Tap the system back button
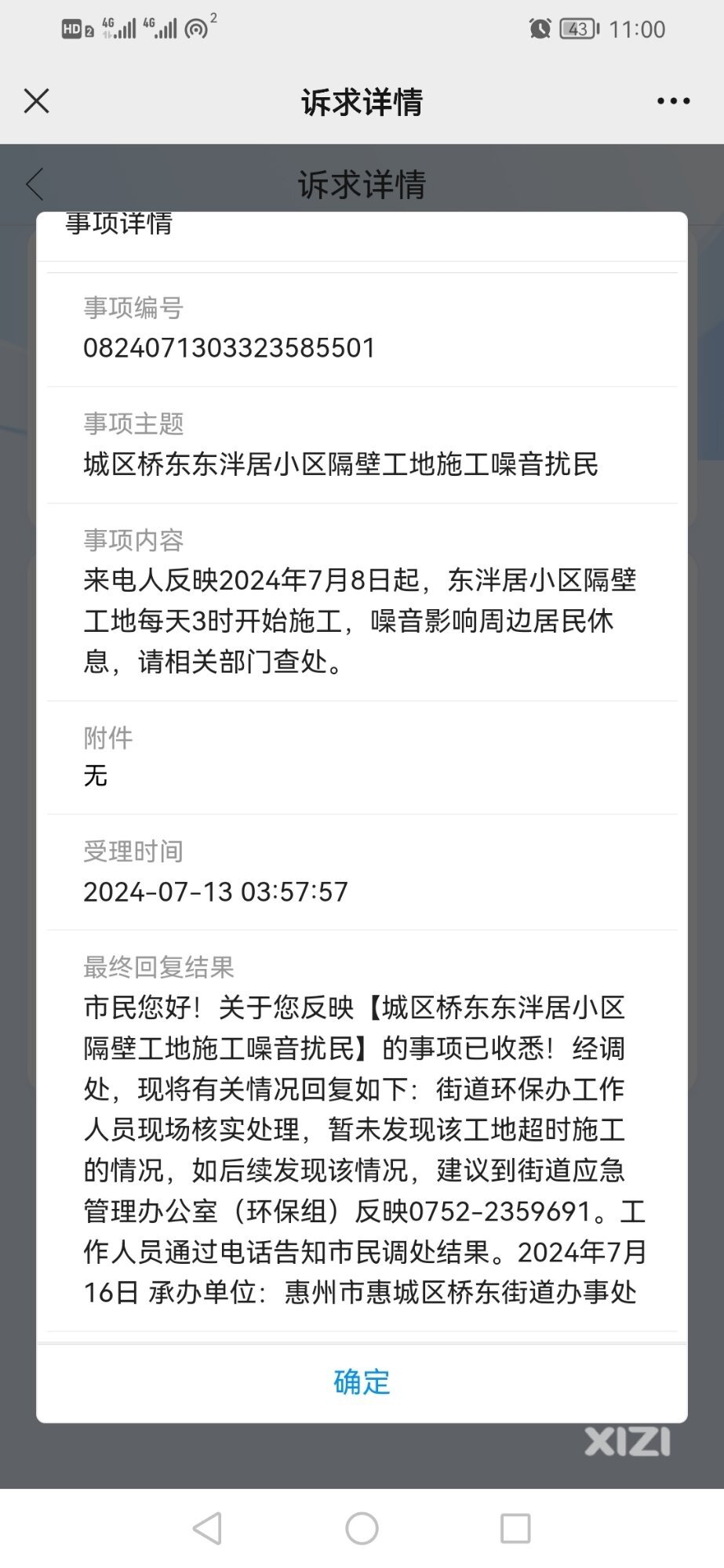Image resolution: width=724 pixels, height=1568 pixels. point(207,1528)
